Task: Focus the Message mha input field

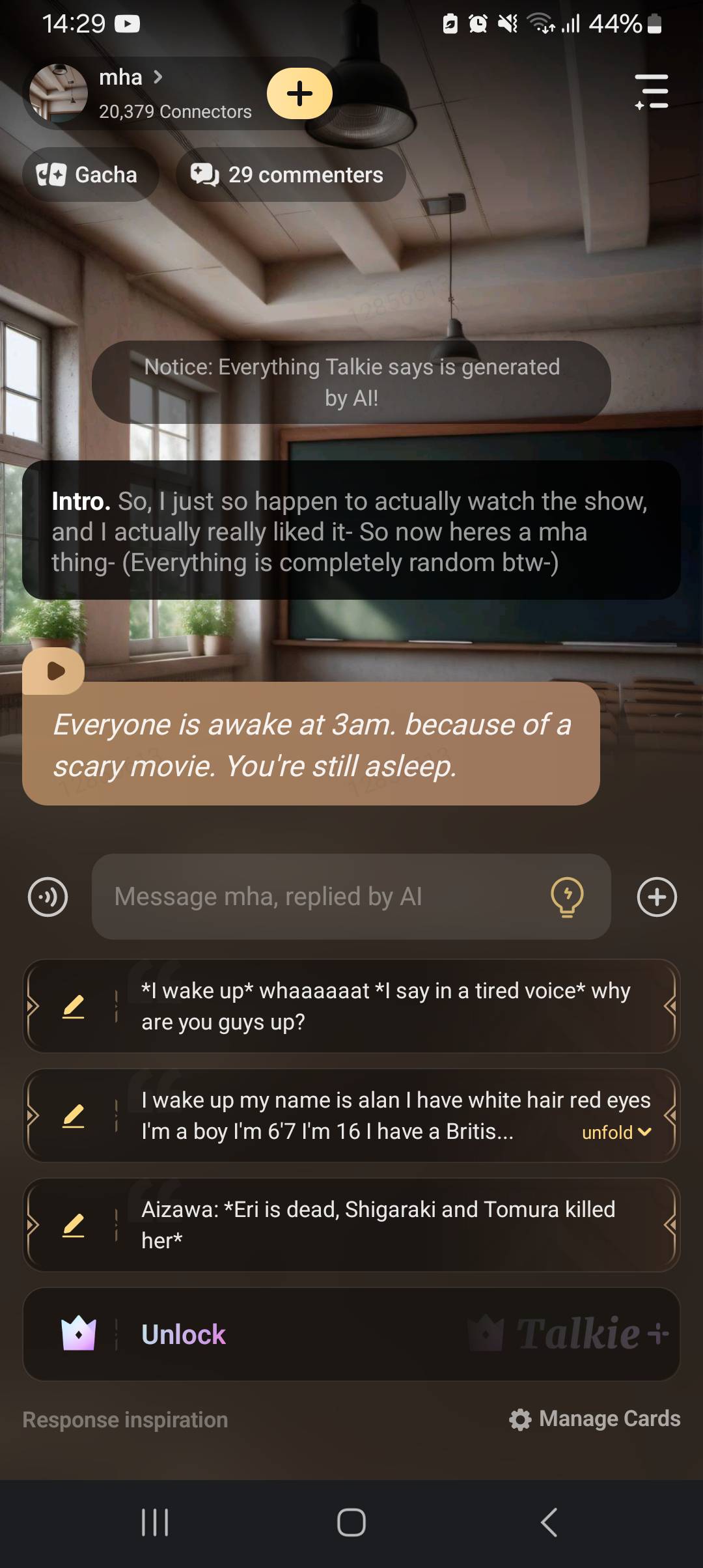Action: pyautogui.click(x=319, y=897)
